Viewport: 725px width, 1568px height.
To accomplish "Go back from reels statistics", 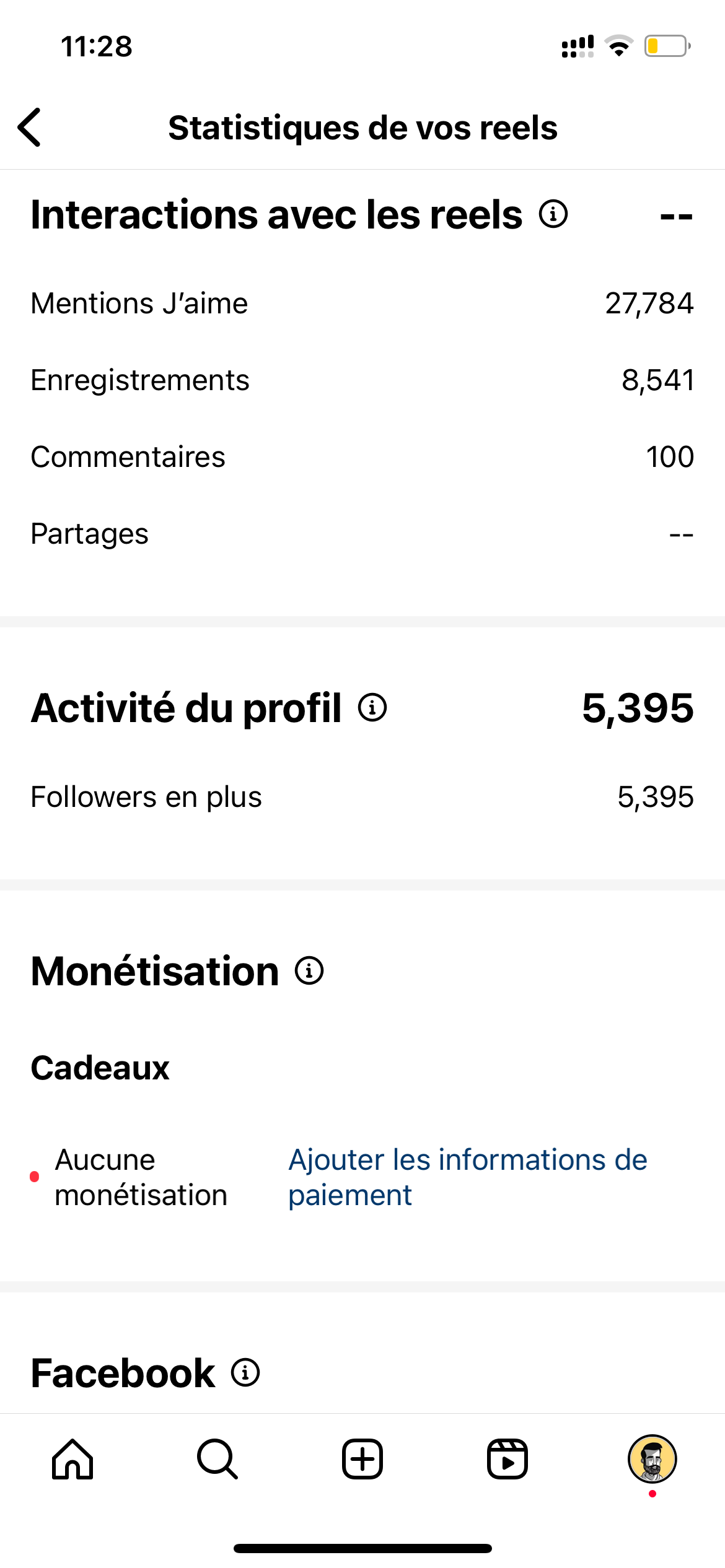I will tap(29, 127).
